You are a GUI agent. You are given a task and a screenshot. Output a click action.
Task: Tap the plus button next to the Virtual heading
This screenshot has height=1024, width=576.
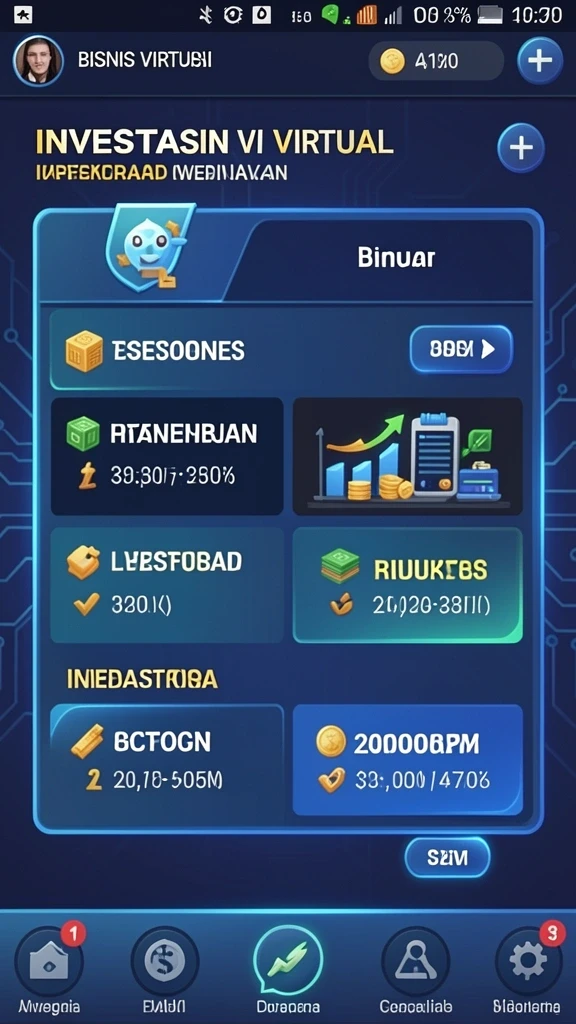(x=520, y=148)
